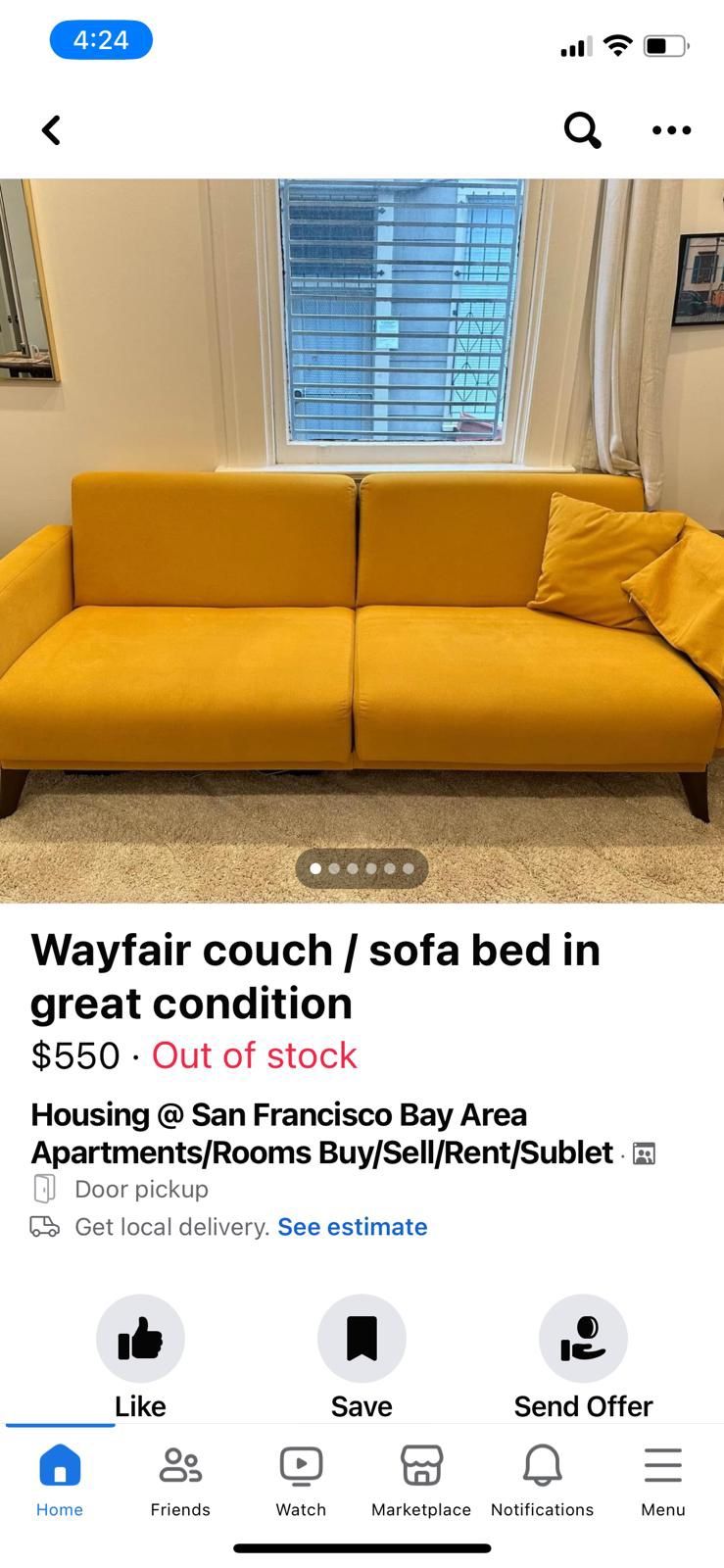Viewport: 724px width, 1568px height.
Task: Open the three-dot overflow menu
Action: (x=671, y=130)
